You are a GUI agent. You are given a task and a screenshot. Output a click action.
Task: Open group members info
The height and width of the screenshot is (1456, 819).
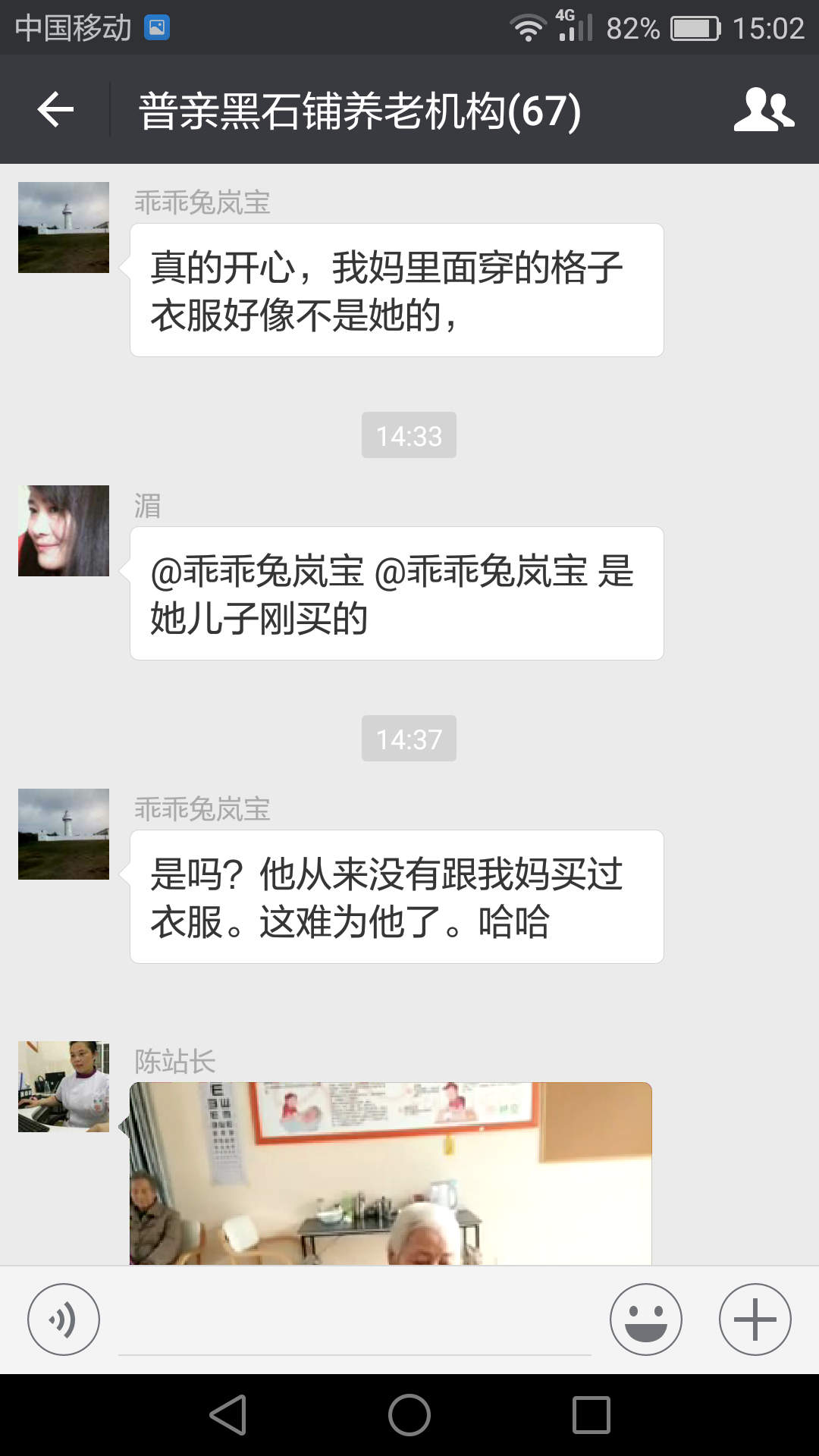(x=764, y=110)
